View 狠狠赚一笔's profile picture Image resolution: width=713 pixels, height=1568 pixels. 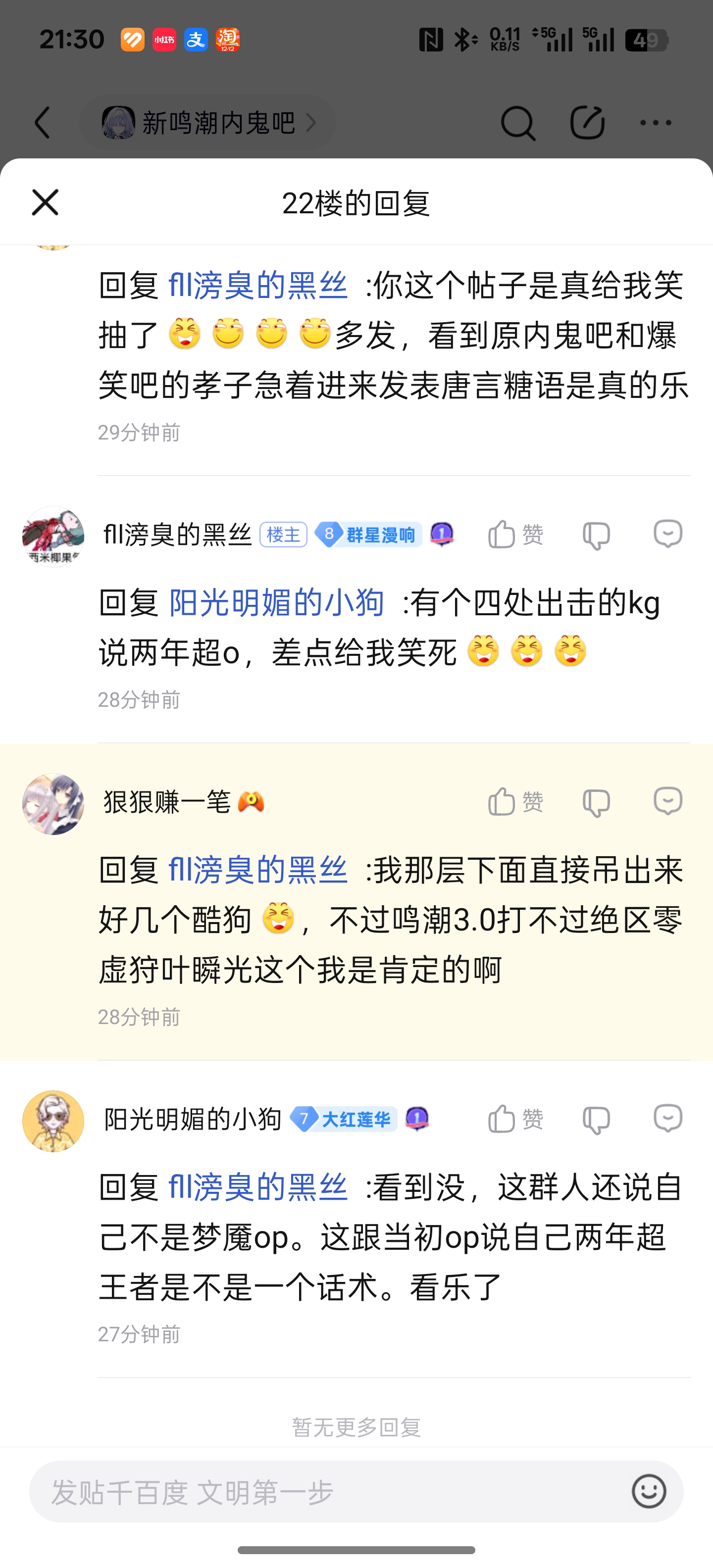click(x=53, y=803)
